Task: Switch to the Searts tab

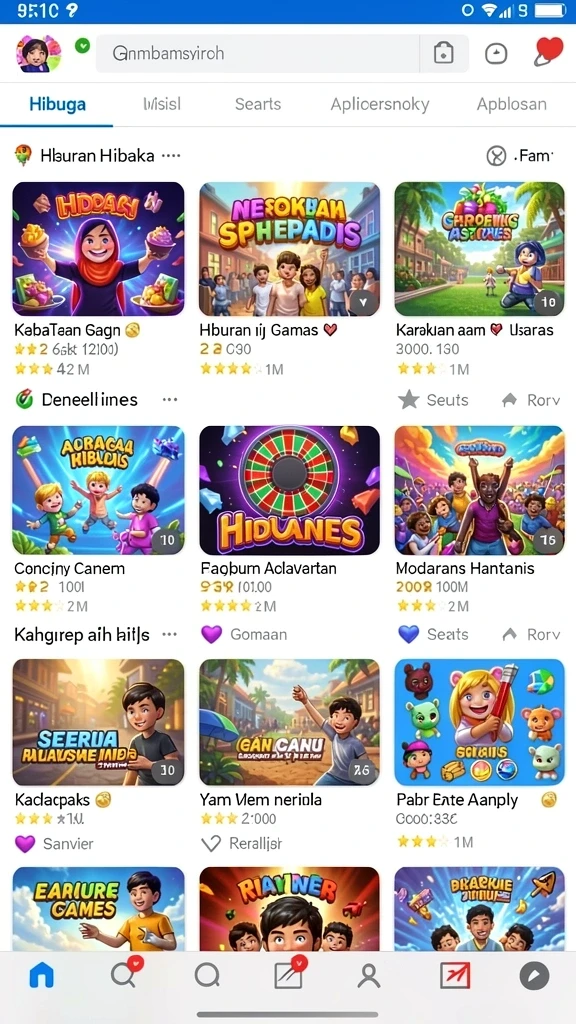Action: 258,104
